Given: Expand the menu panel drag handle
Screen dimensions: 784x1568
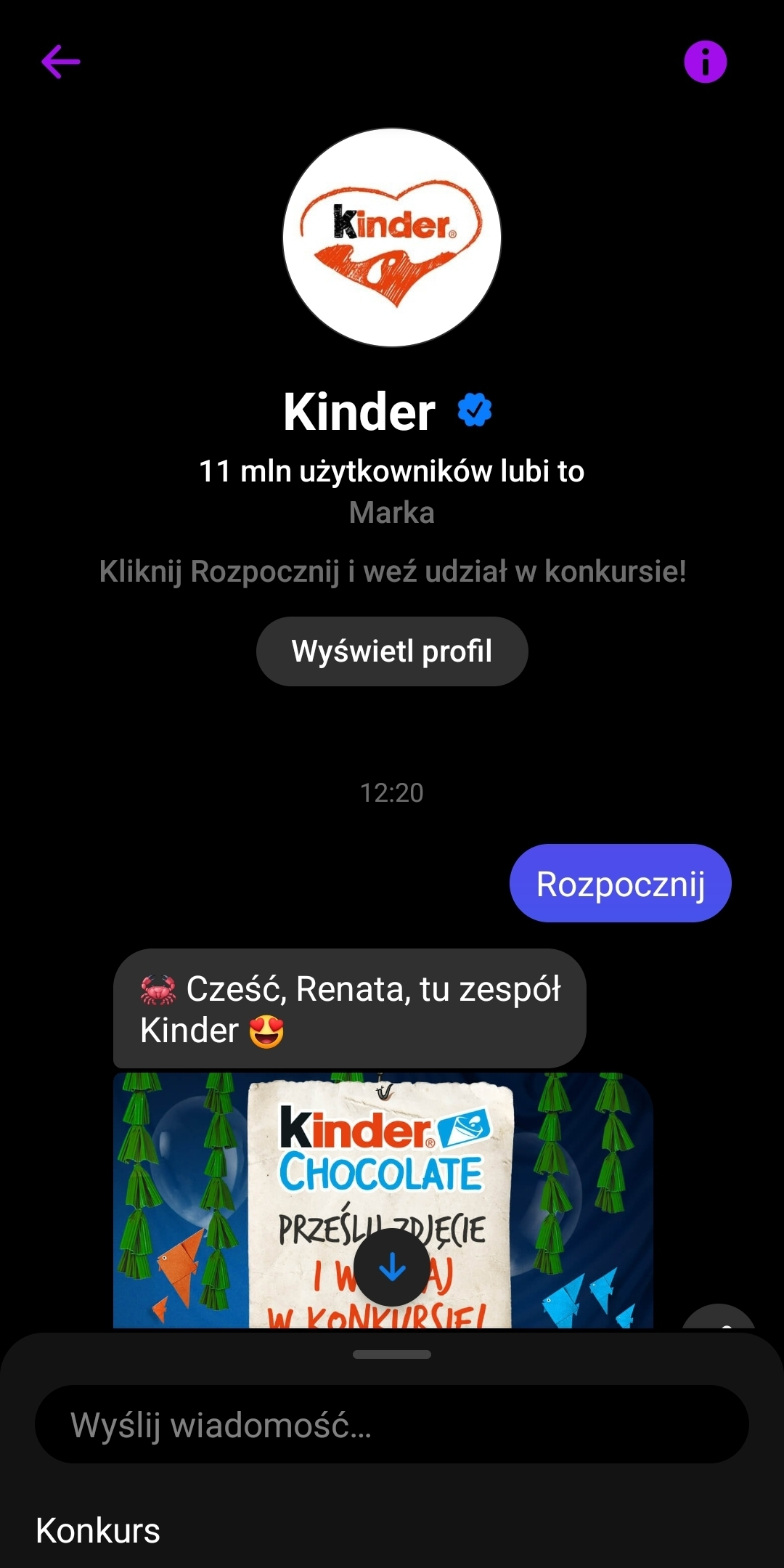Looking at the screenshot, I should 392,1354.
